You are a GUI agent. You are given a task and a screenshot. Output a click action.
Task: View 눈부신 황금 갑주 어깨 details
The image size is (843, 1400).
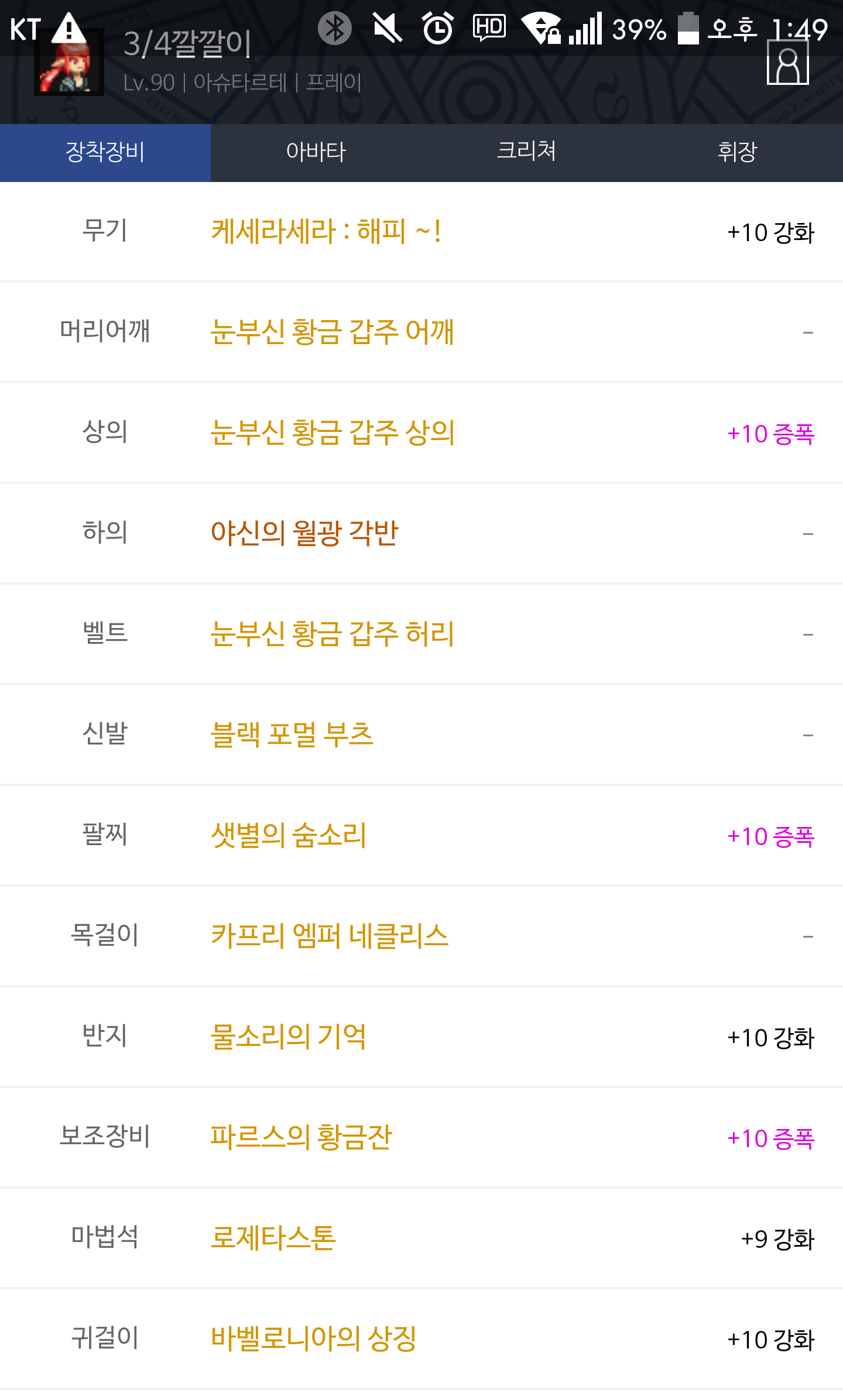(332, 332)
